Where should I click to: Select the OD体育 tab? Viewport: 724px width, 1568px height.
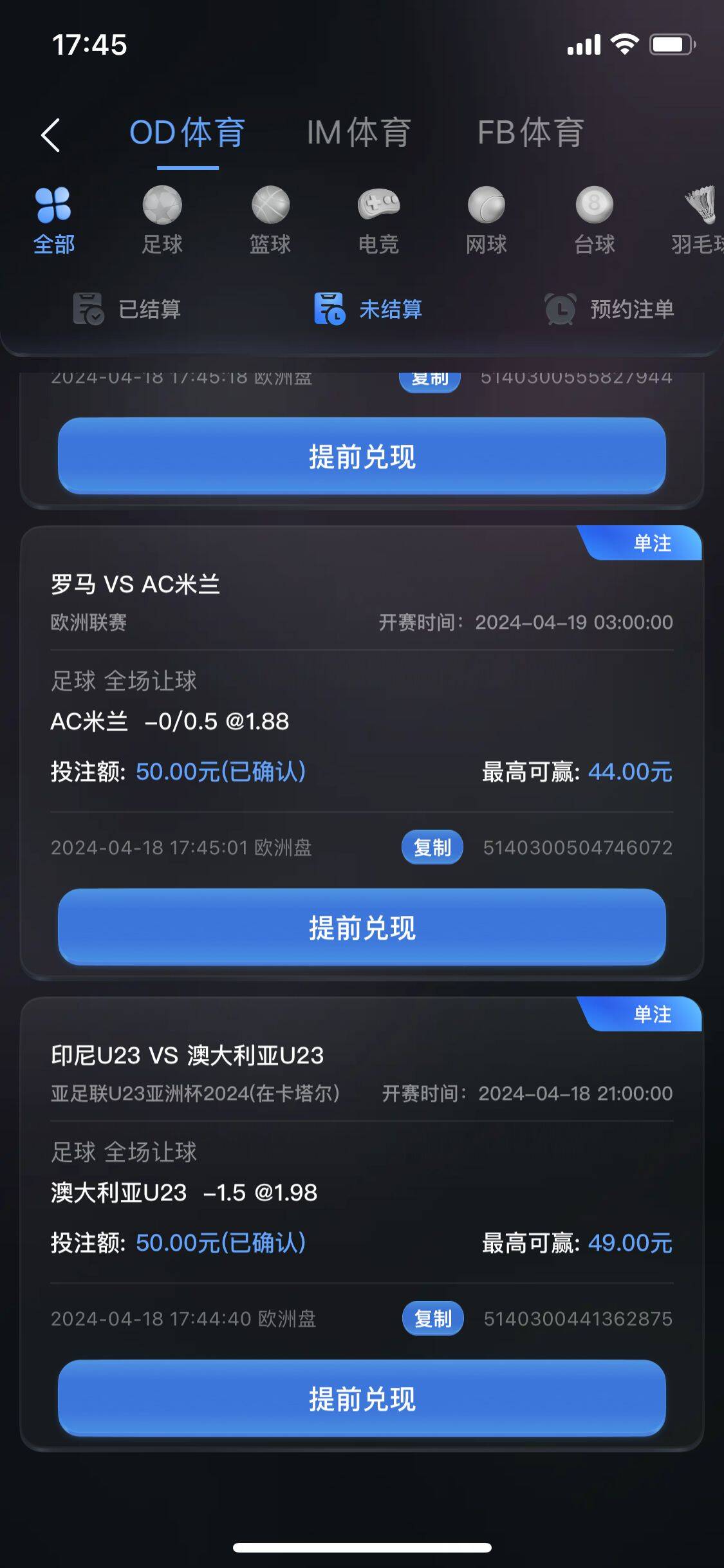click(187, 133)
